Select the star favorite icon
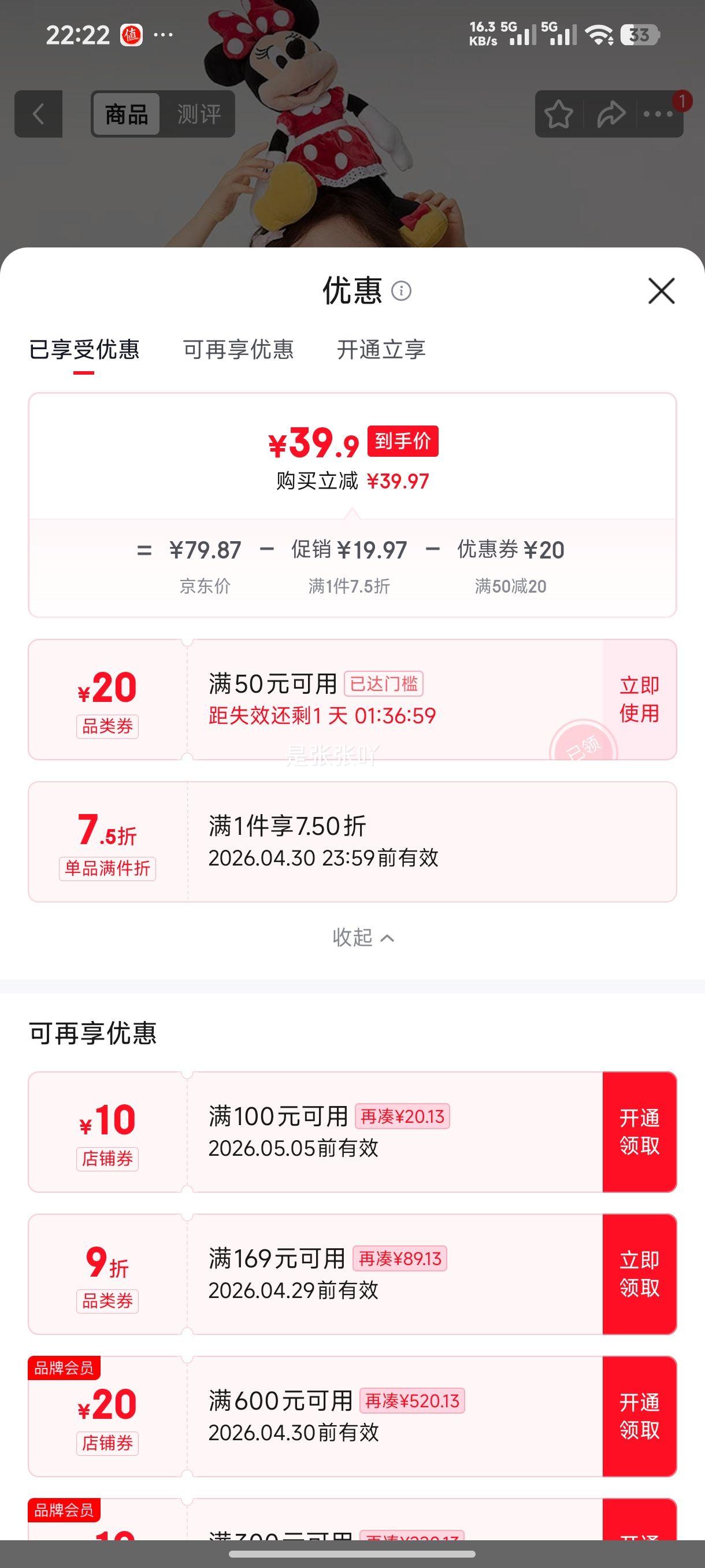The image size is (705, 1568). point(559,113)
